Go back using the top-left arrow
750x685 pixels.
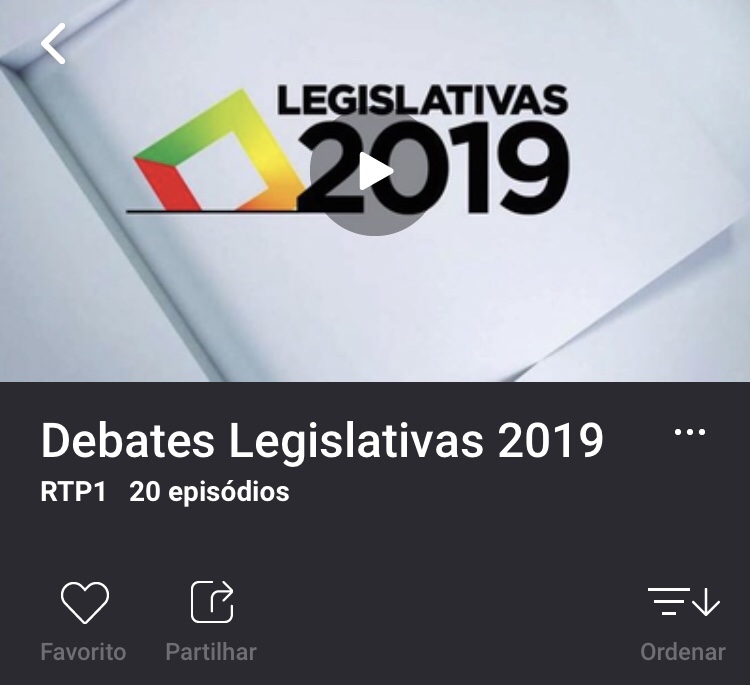pyautogui.click(x=54, y=44)
